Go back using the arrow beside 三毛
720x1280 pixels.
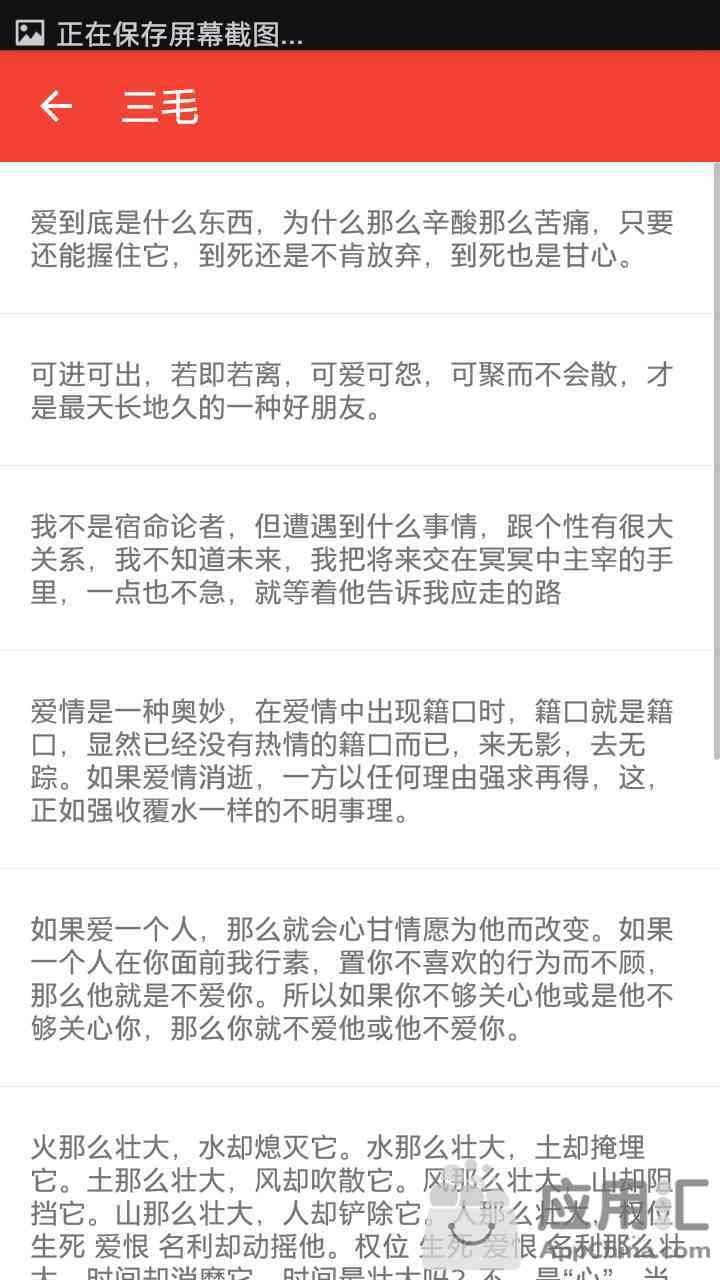(56, 106)
